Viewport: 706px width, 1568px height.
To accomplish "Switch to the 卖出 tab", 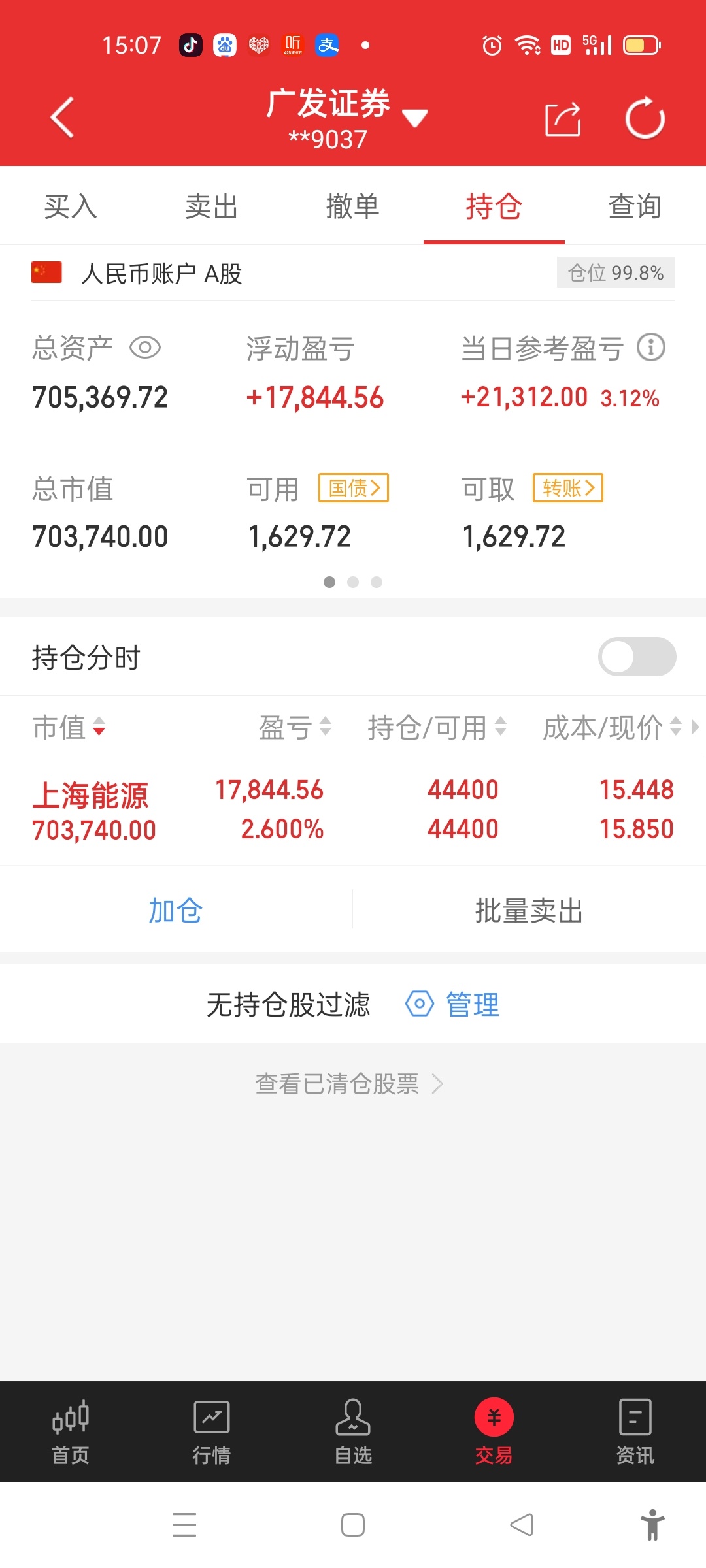I will point(212,206).
